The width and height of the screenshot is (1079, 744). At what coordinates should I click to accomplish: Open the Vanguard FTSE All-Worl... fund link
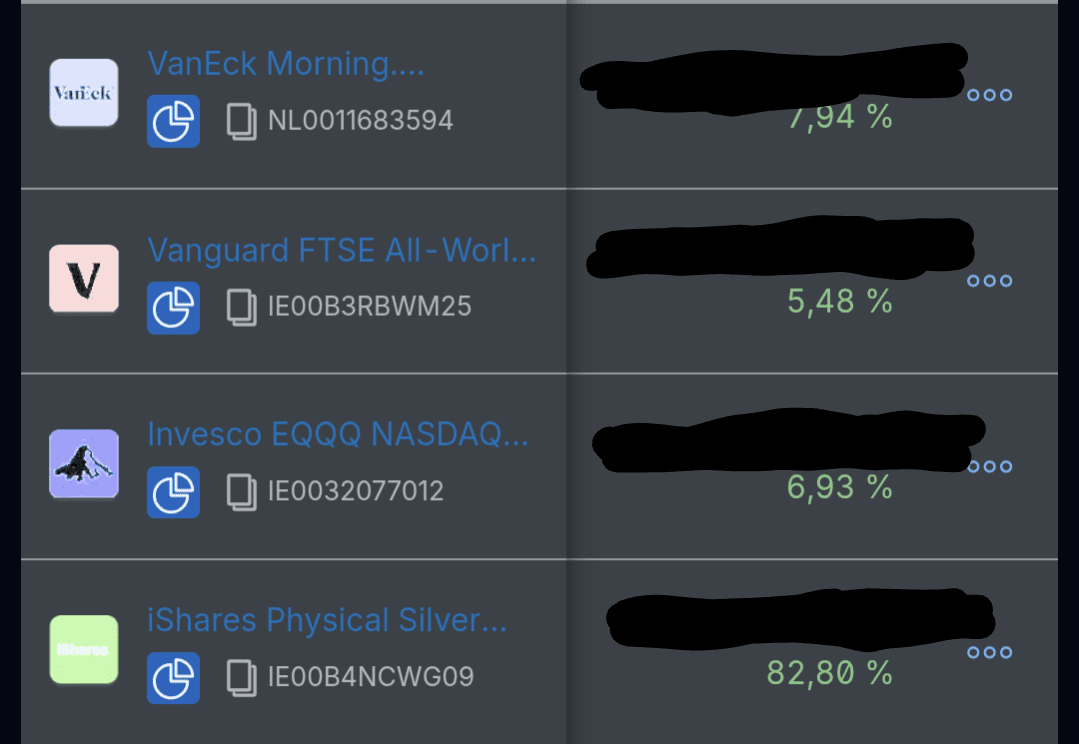[x=341, y=250]
